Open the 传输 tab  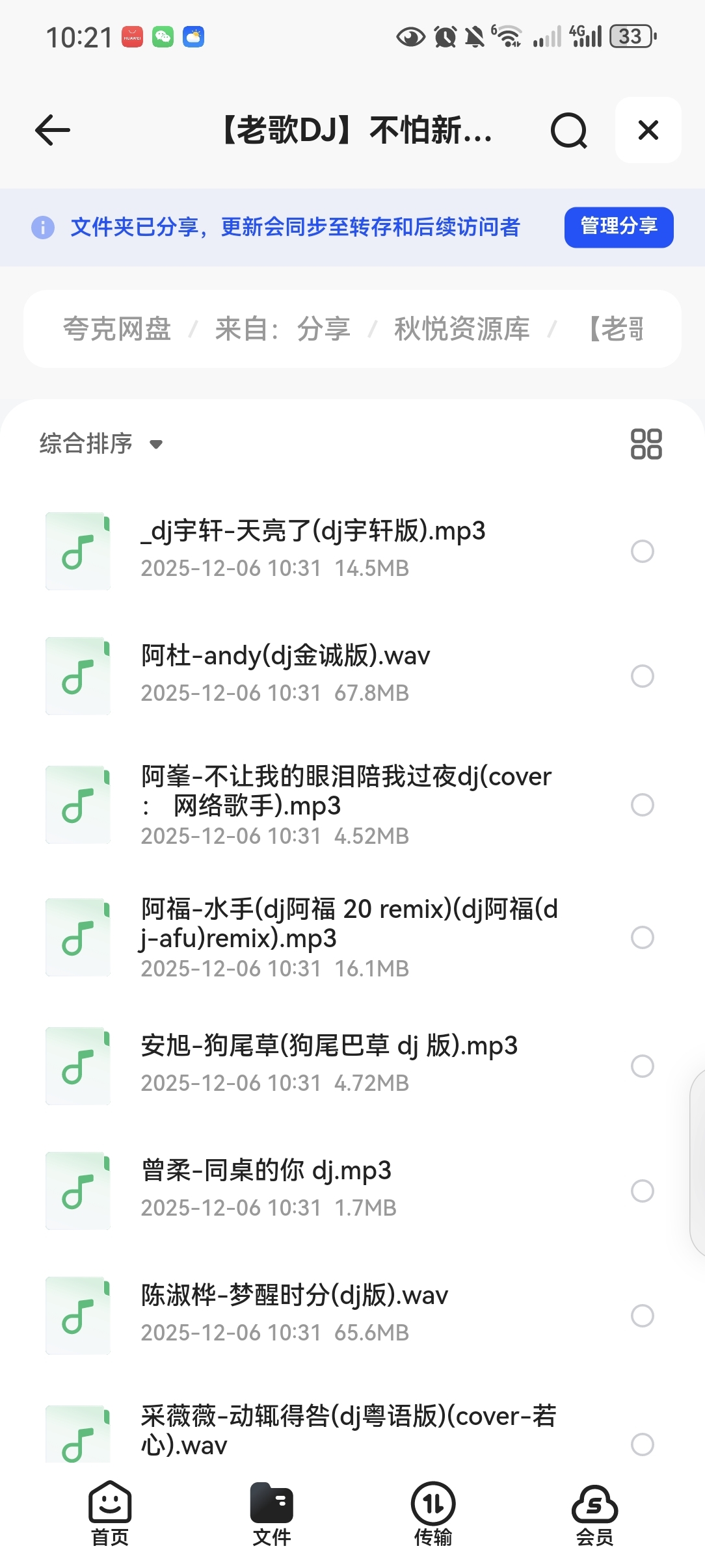click(x=433, y=1513)
